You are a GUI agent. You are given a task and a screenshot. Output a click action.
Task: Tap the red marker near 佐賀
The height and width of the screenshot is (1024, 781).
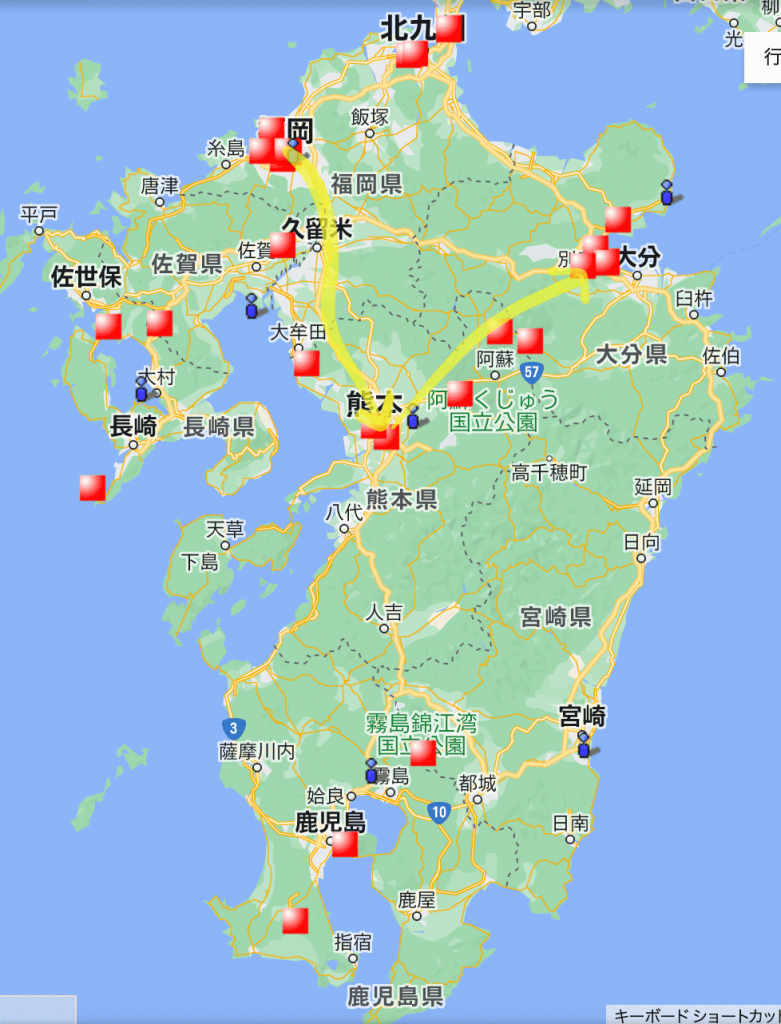pyautogui.click(x=282, y=245)
